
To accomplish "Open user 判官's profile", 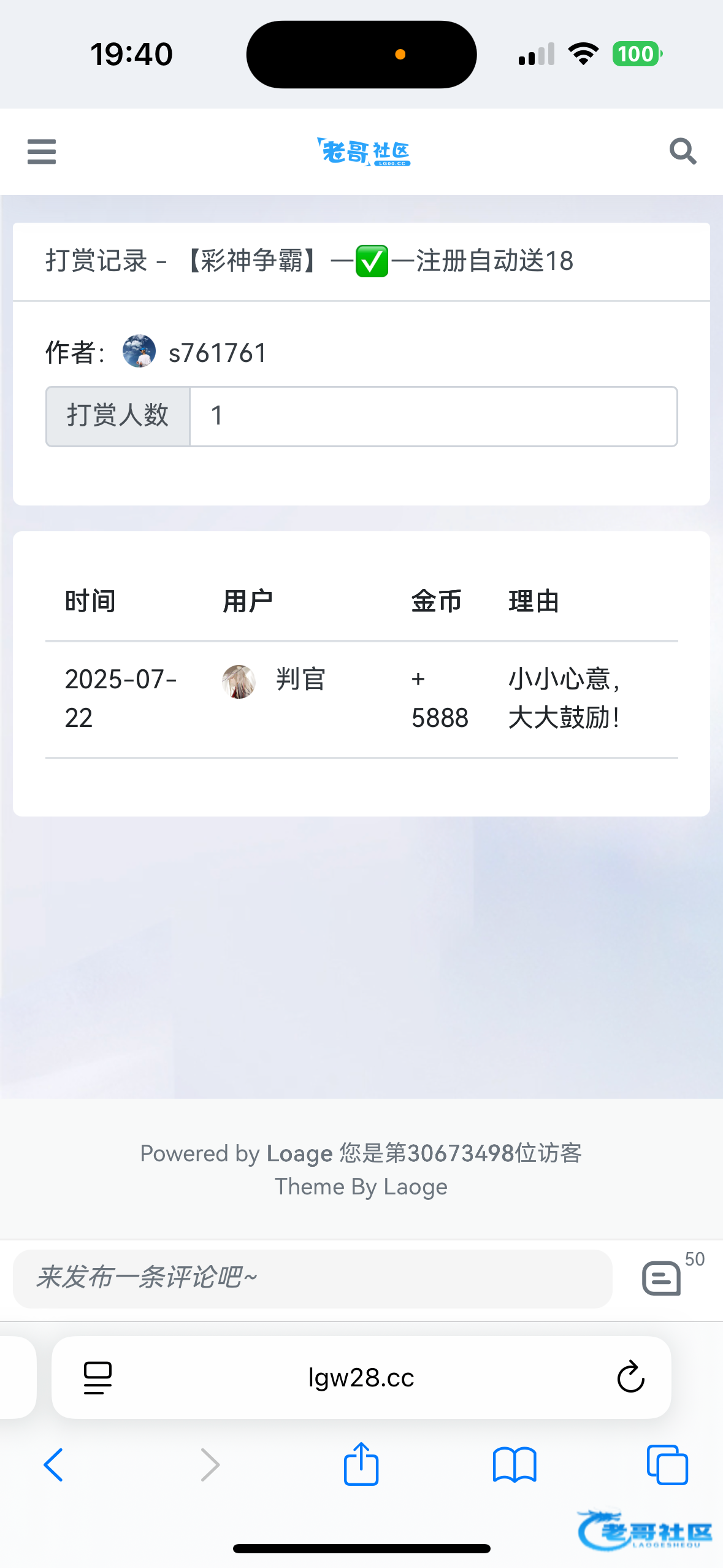I will (x=300, y=679).
